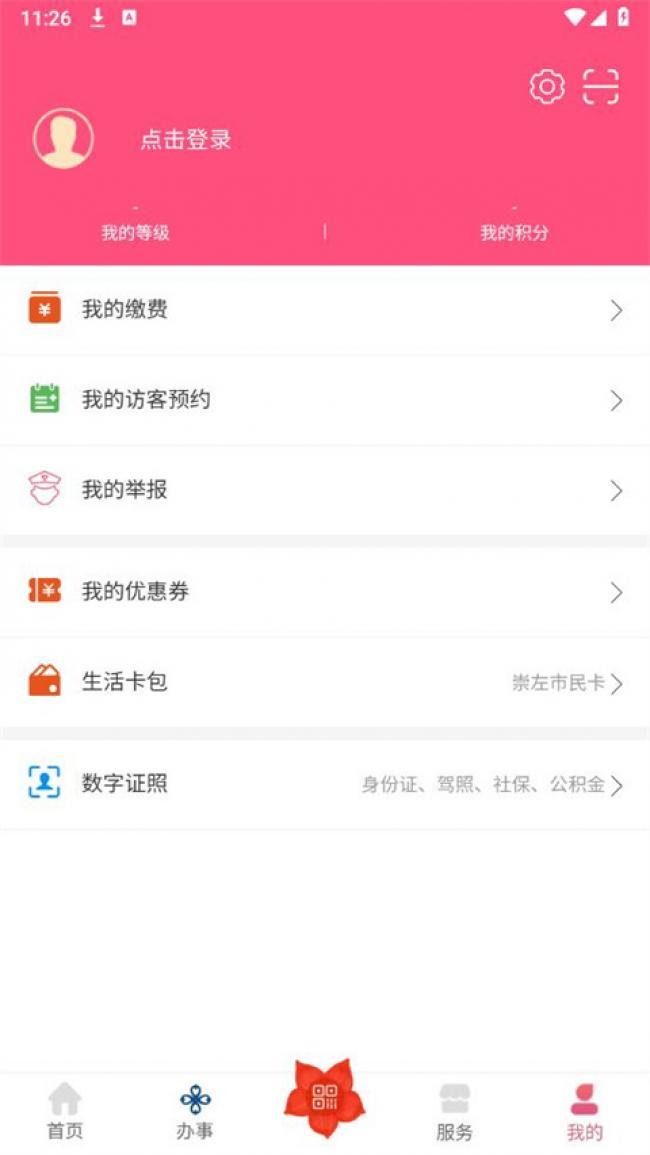650x1155 pixels.
Task: Open 我的优惠券 row
Action: 325,592
